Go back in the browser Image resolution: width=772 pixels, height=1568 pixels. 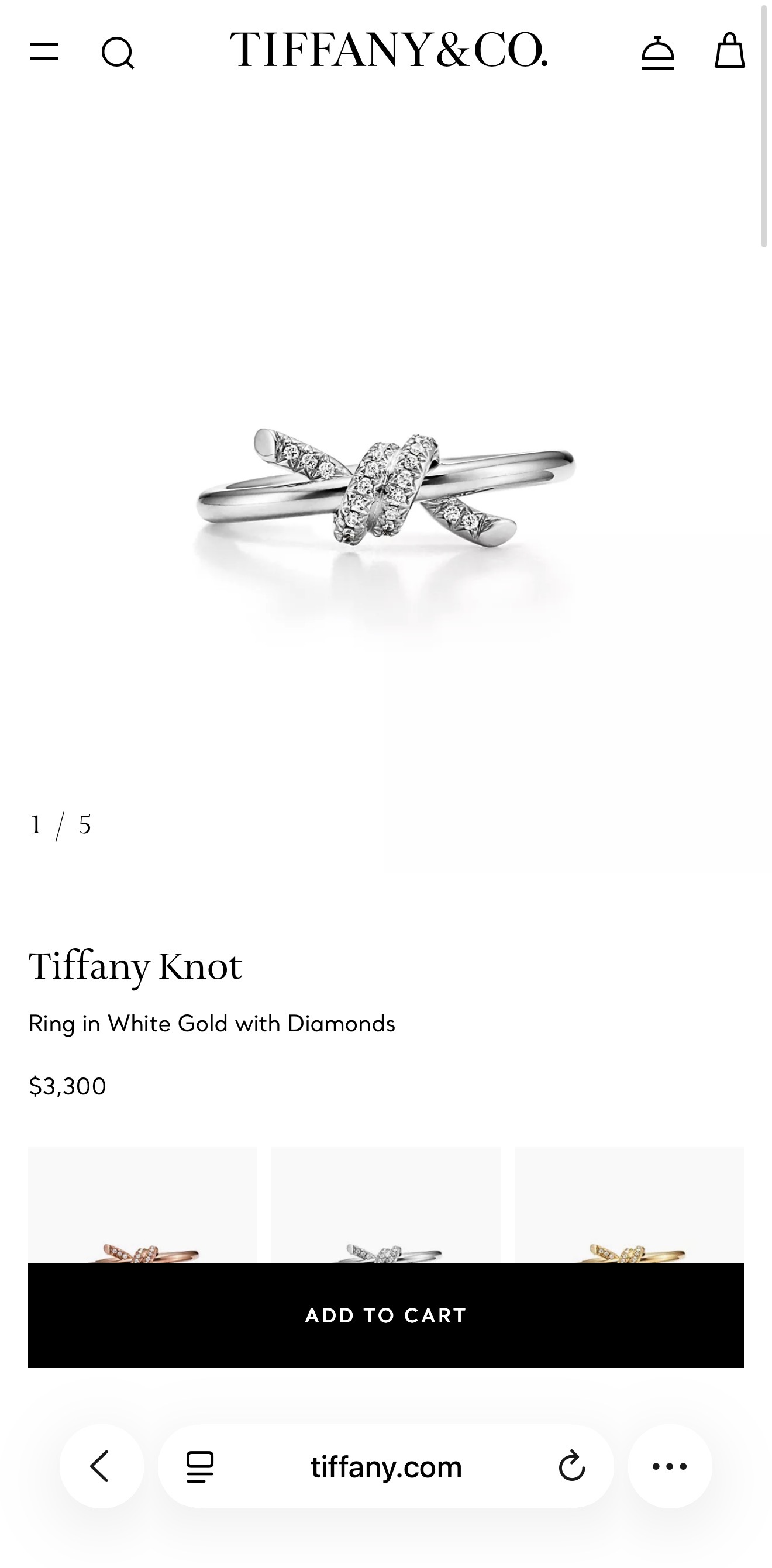coord(101,1466)
